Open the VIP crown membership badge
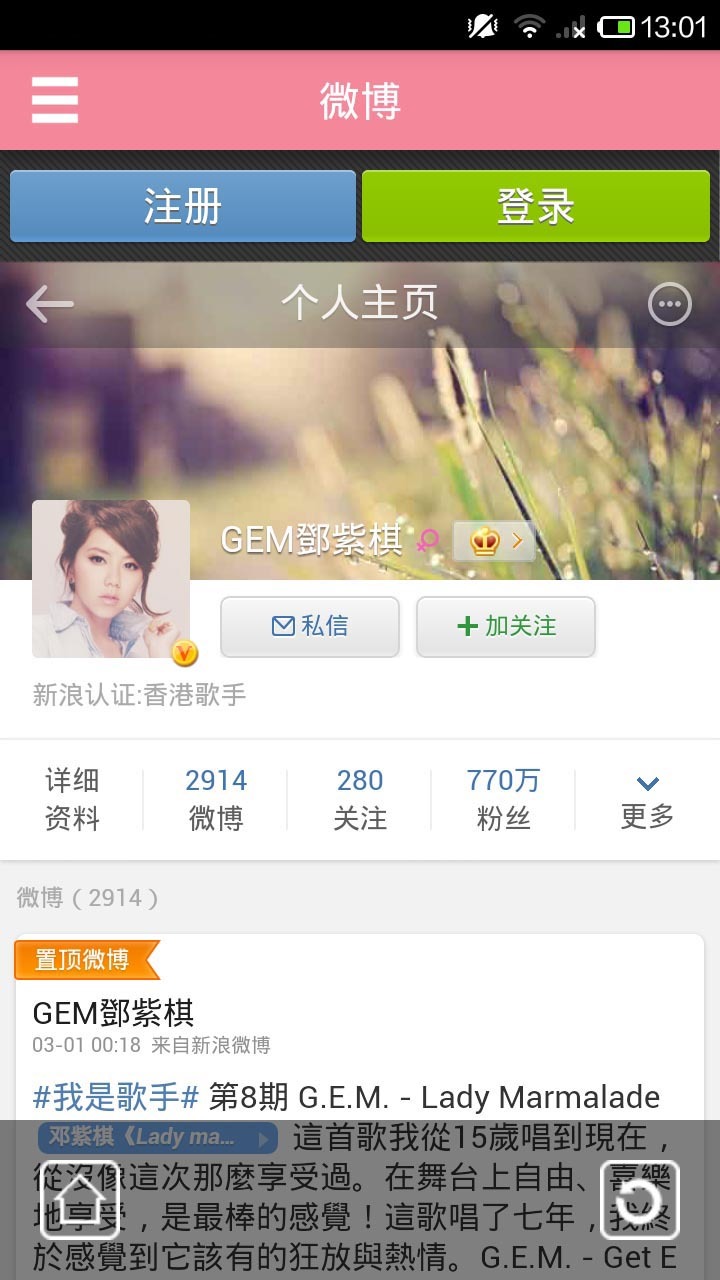The width and height of the screenshot is (720, 1280). (x=483, y=541)
